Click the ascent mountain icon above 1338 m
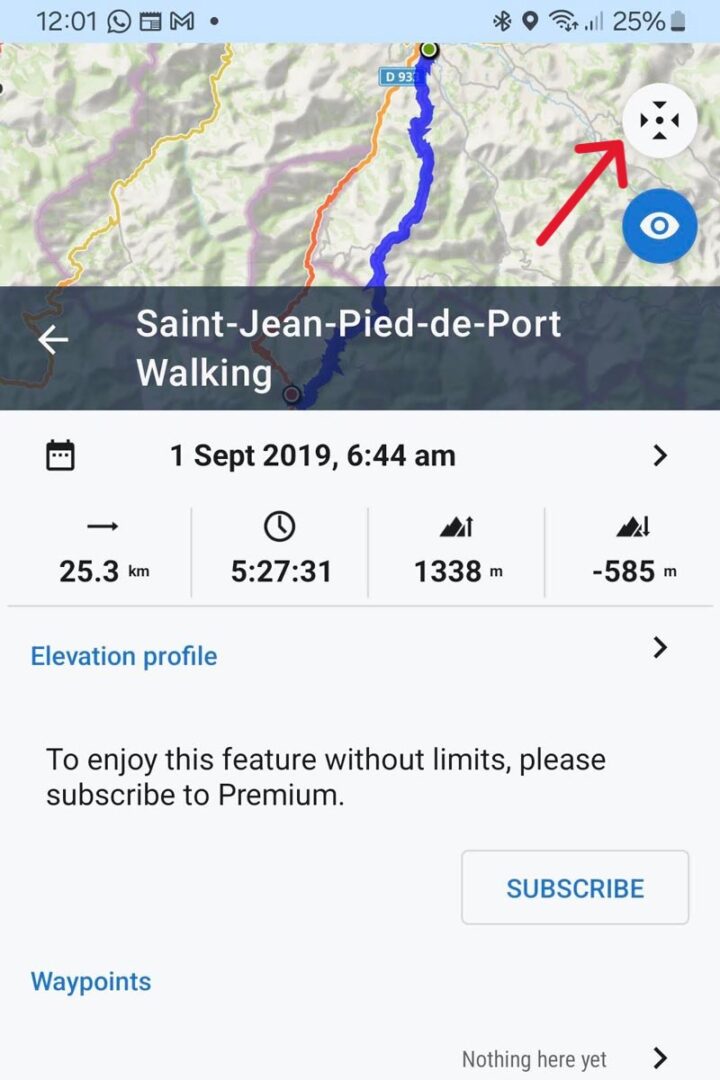The height and width of the screenshot is (1080, 720). coord(457,526)
